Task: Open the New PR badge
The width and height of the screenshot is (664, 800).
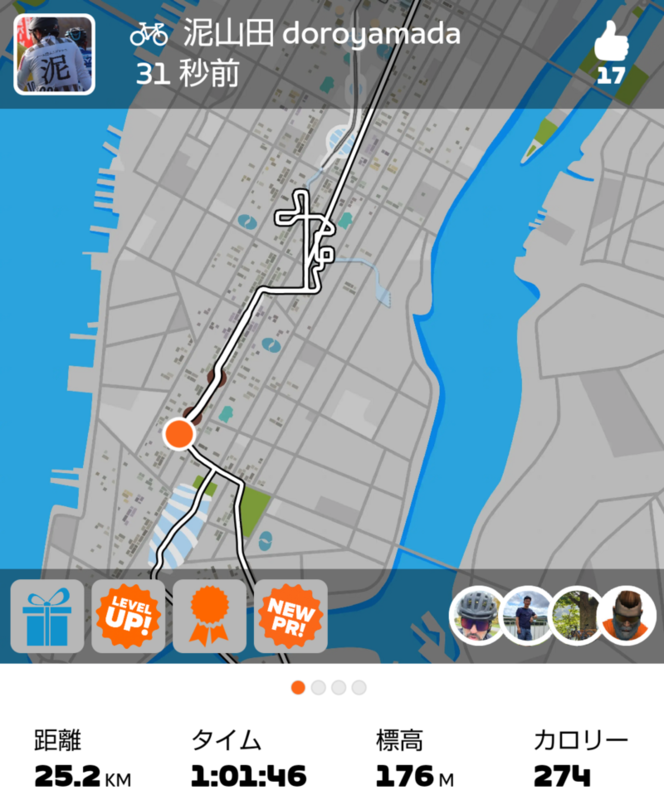Action: [x=290, y=616]
